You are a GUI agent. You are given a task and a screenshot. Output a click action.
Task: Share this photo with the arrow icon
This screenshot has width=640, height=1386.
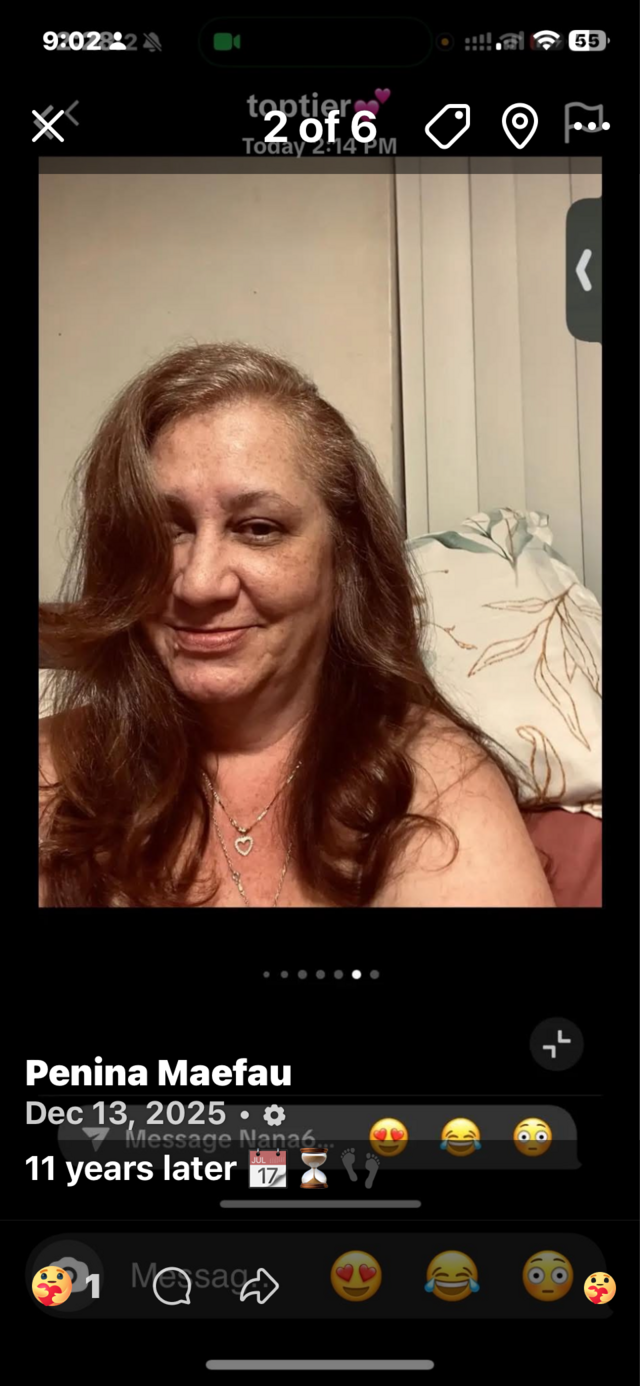tap(258, 1285)
